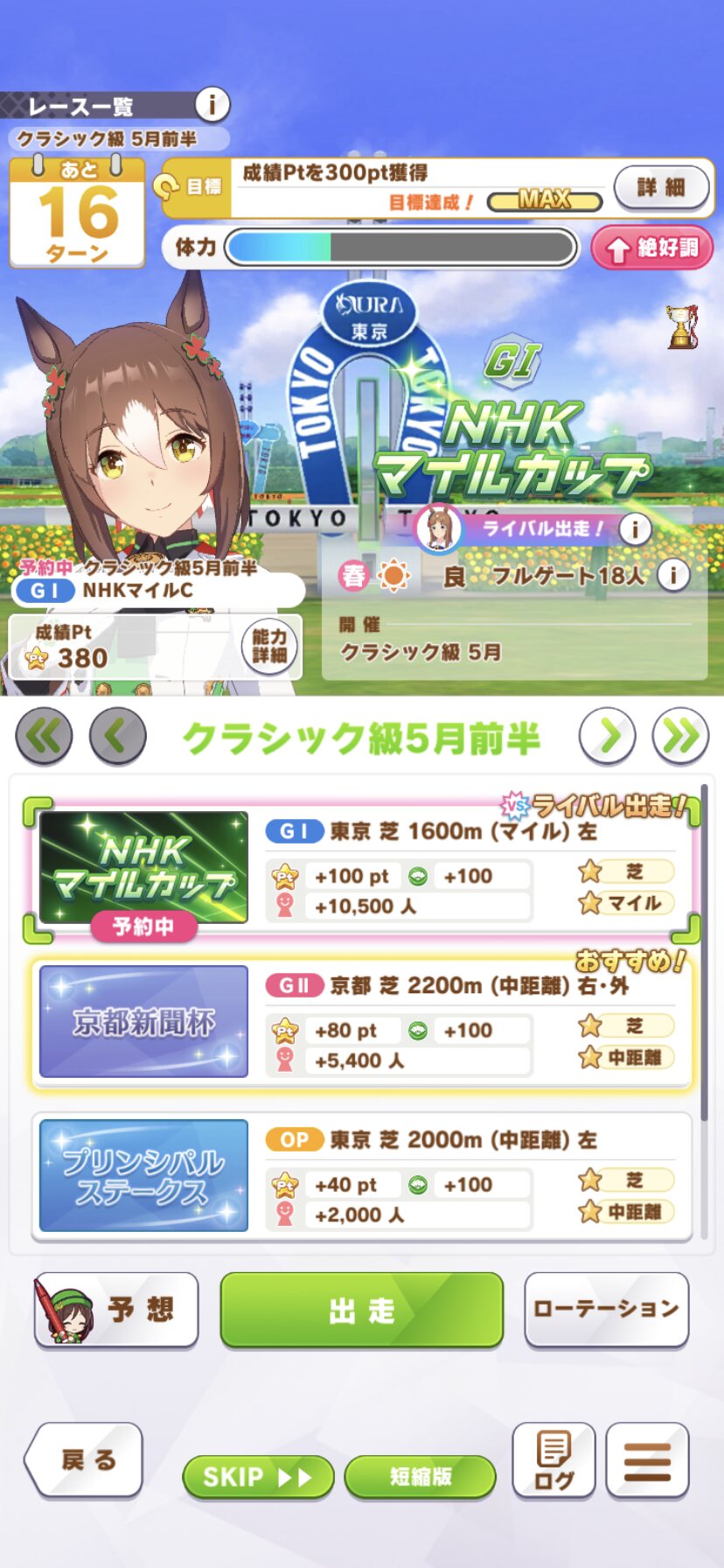Open the ログ log
This screenshot has width=724, height=1568.
pos(553,1460)
